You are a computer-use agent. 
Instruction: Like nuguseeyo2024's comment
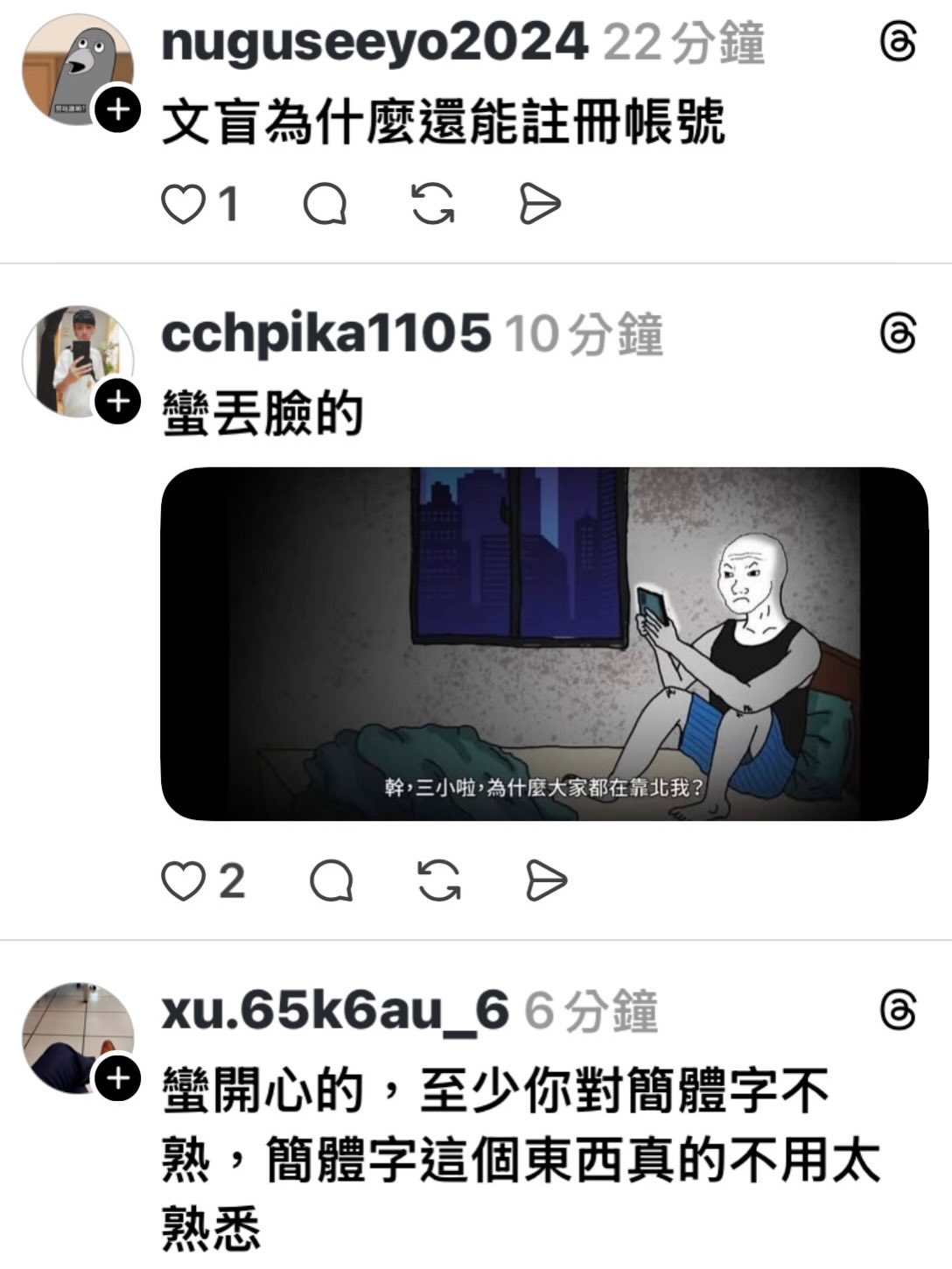point(183,205)
